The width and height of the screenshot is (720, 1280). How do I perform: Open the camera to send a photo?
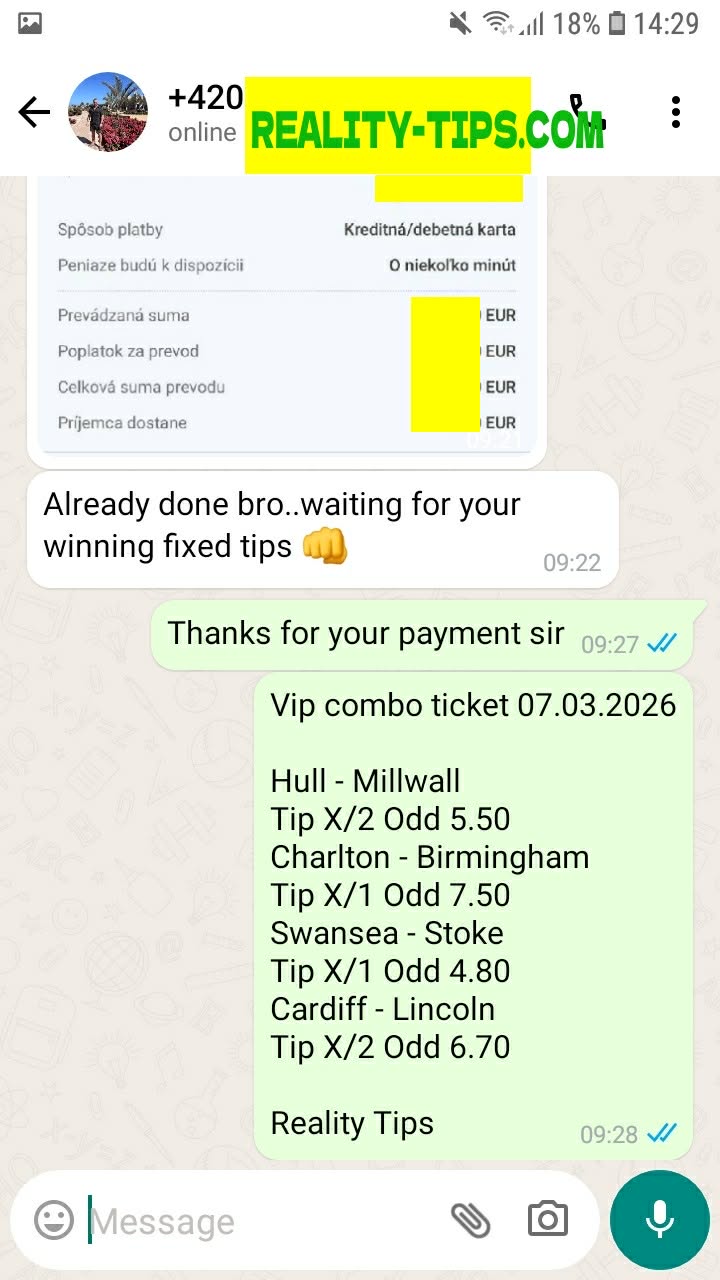[547, 1220]
